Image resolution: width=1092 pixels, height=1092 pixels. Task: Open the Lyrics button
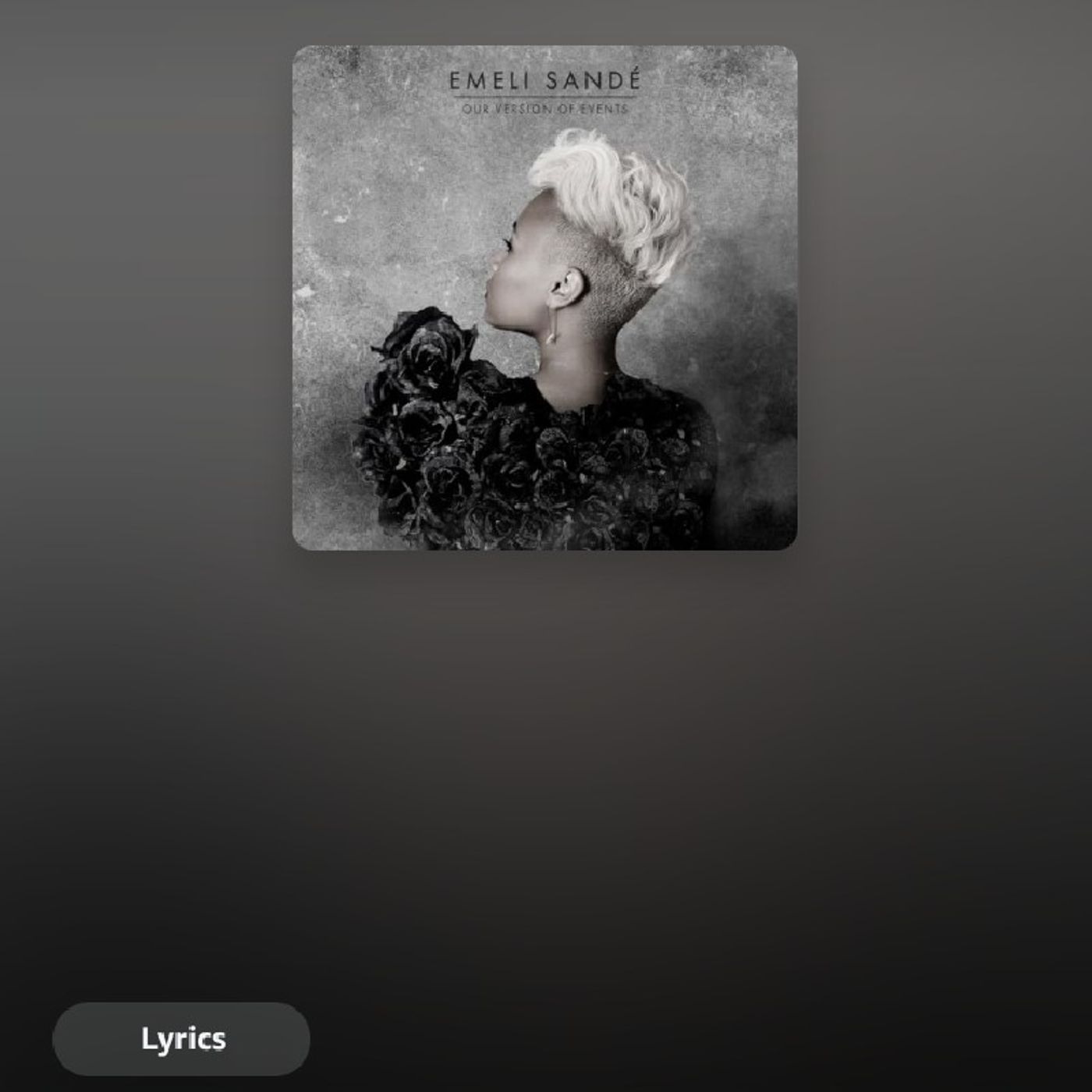pyautogui.click(x=181, y=1039)
